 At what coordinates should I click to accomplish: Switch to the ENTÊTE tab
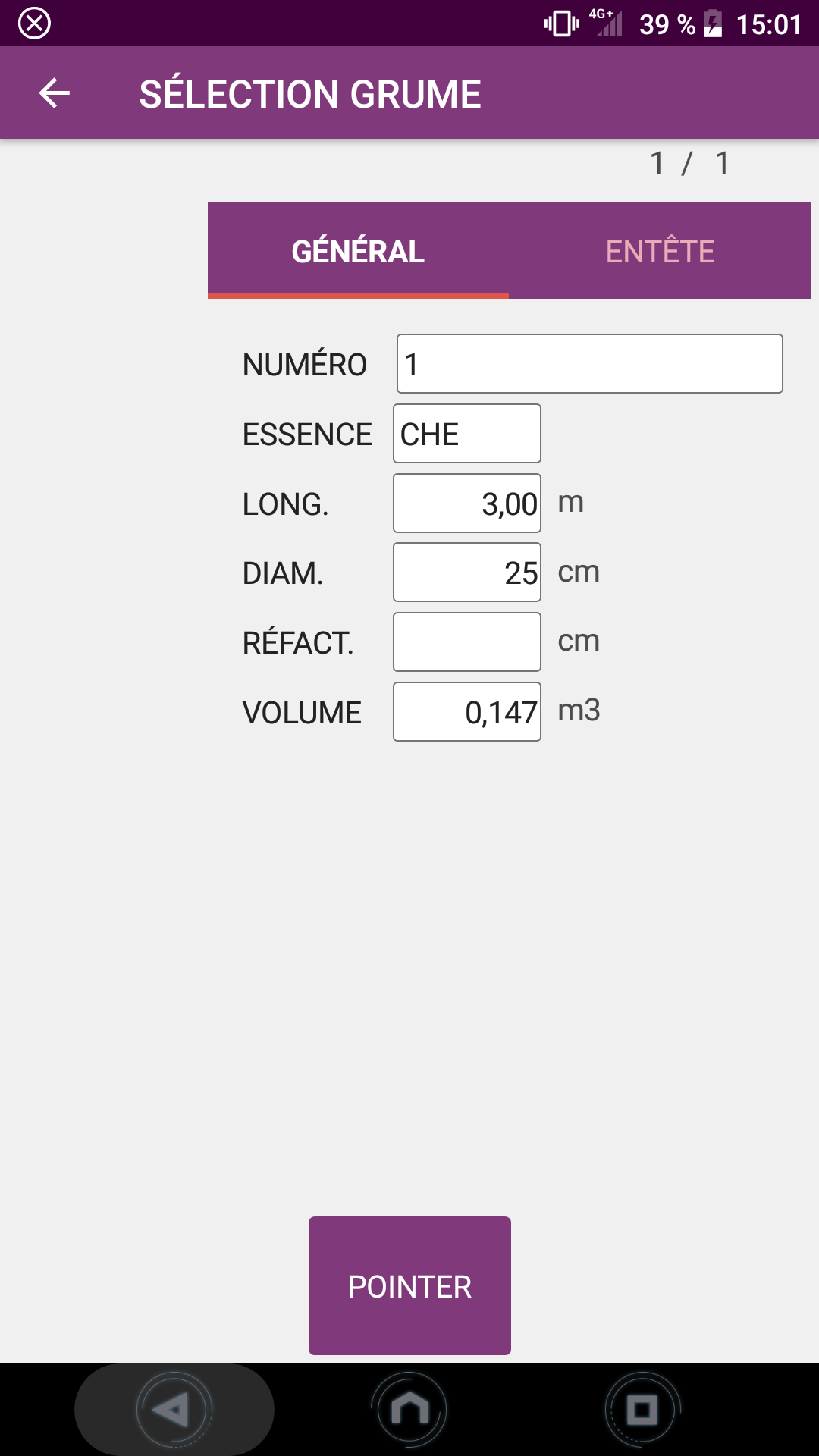(660, 251)
